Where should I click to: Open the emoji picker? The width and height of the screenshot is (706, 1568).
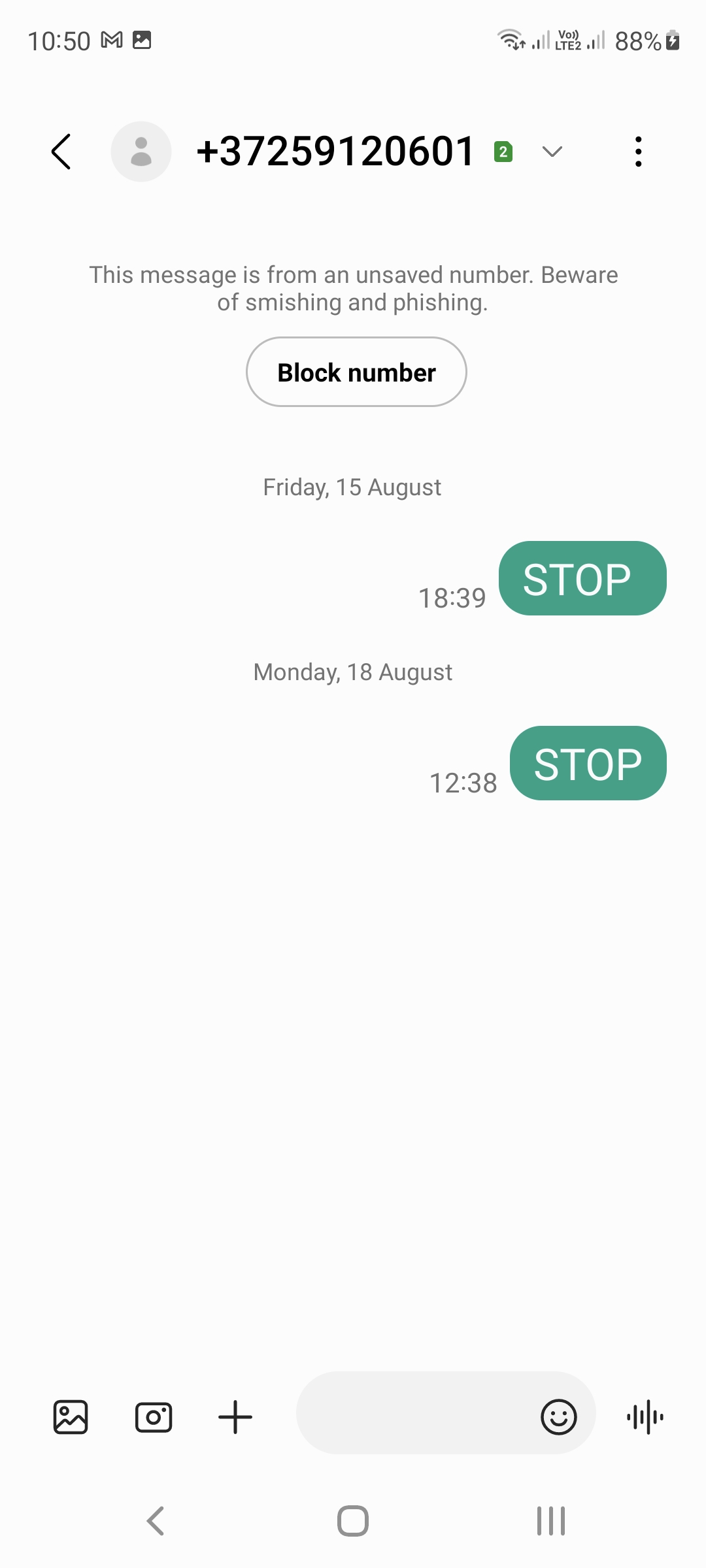point(559,1417)
